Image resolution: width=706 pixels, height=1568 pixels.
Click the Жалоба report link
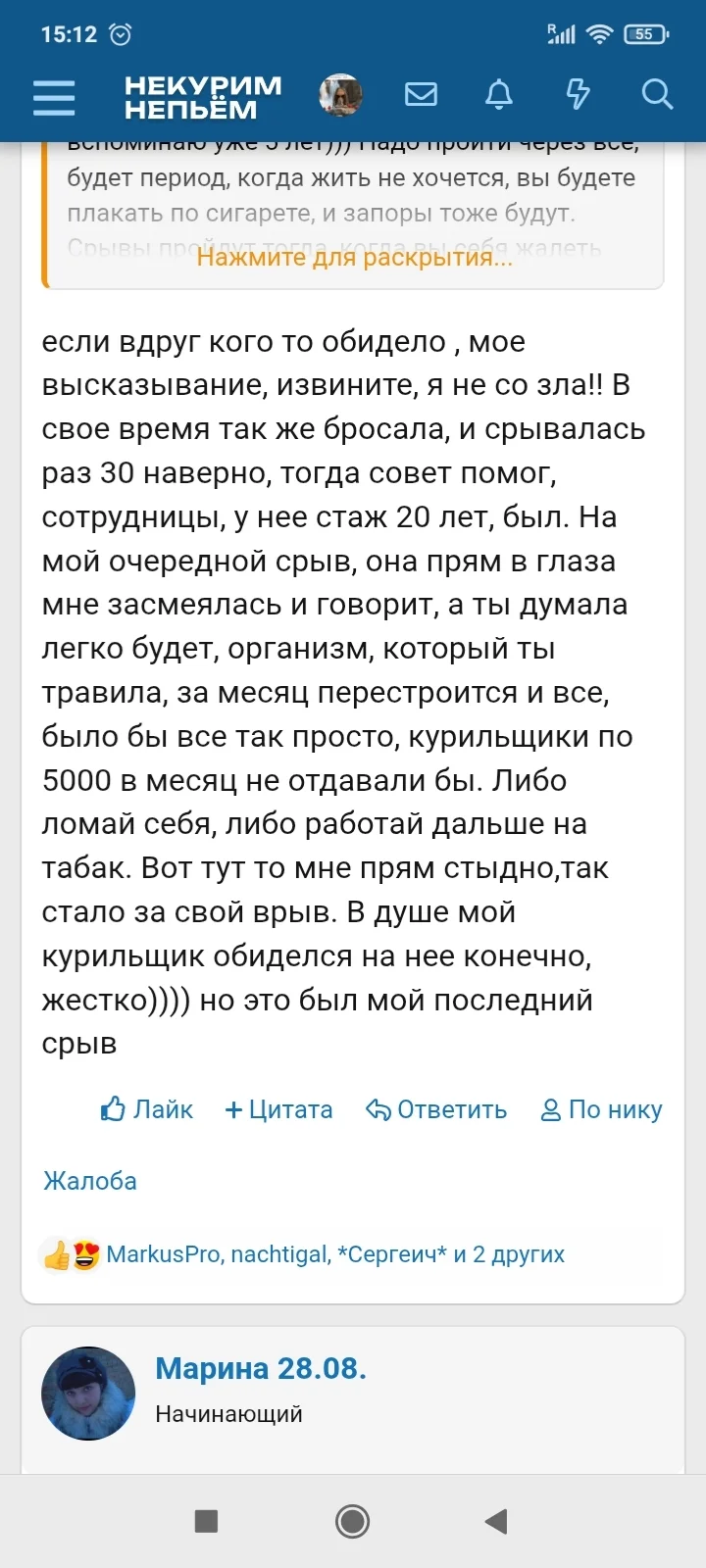(x=89, y=1181)
